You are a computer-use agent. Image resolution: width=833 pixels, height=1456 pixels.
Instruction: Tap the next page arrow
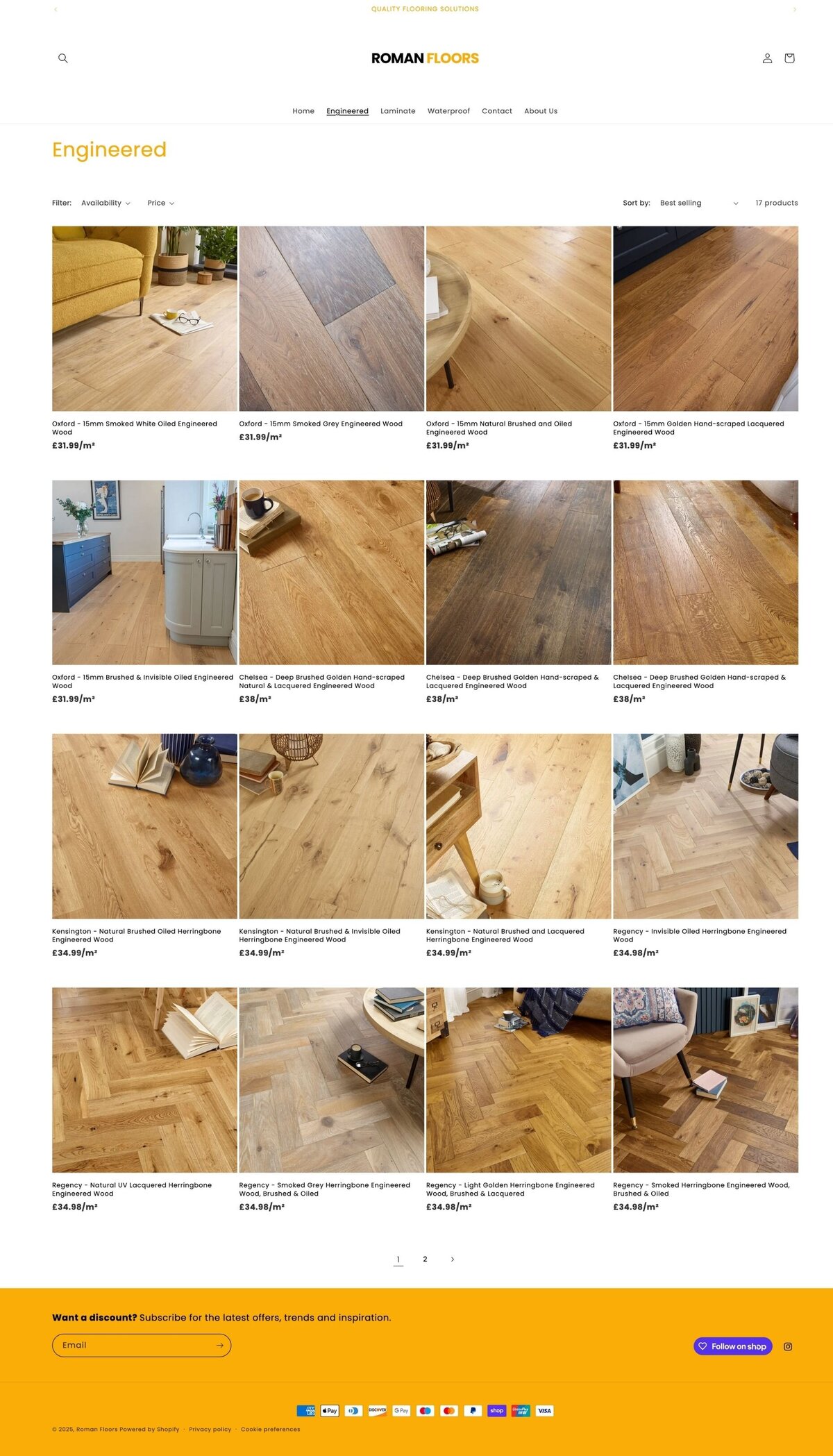[453, 1259]
